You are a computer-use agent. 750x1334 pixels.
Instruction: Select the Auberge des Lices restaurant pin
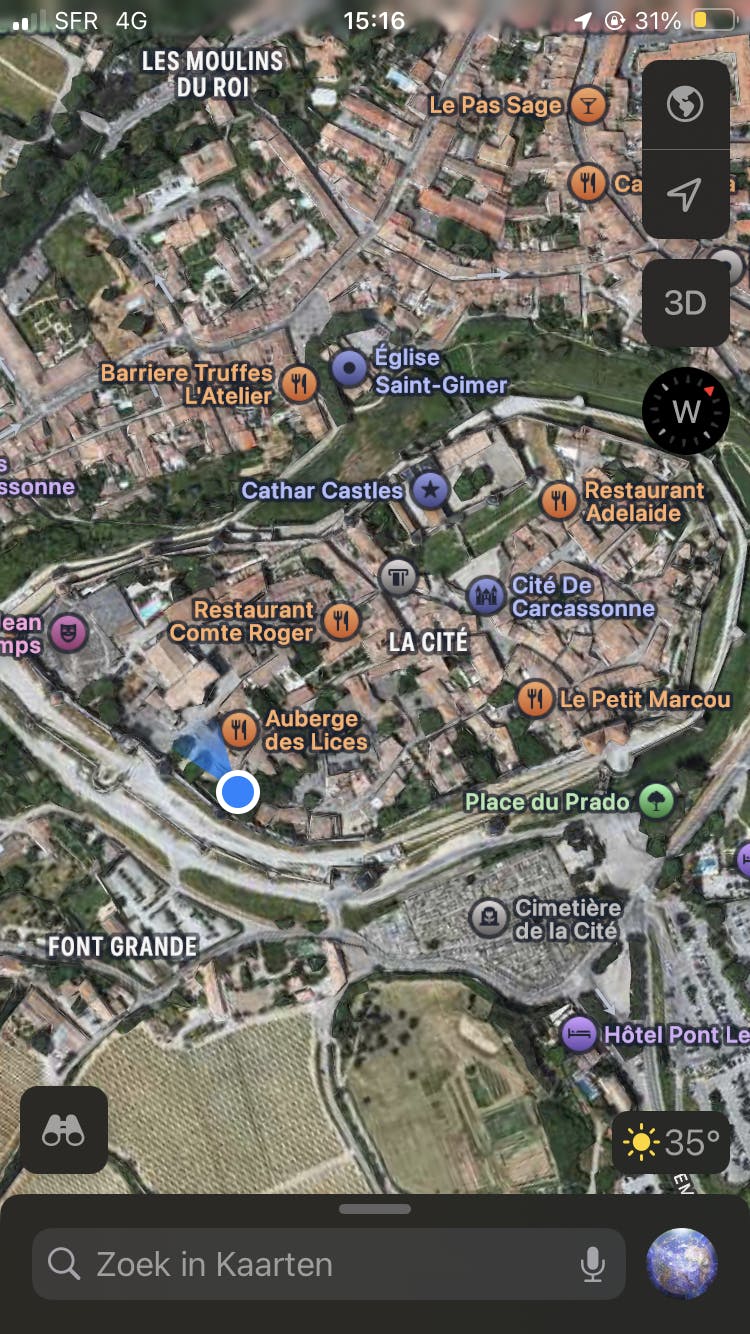point(239,730)
